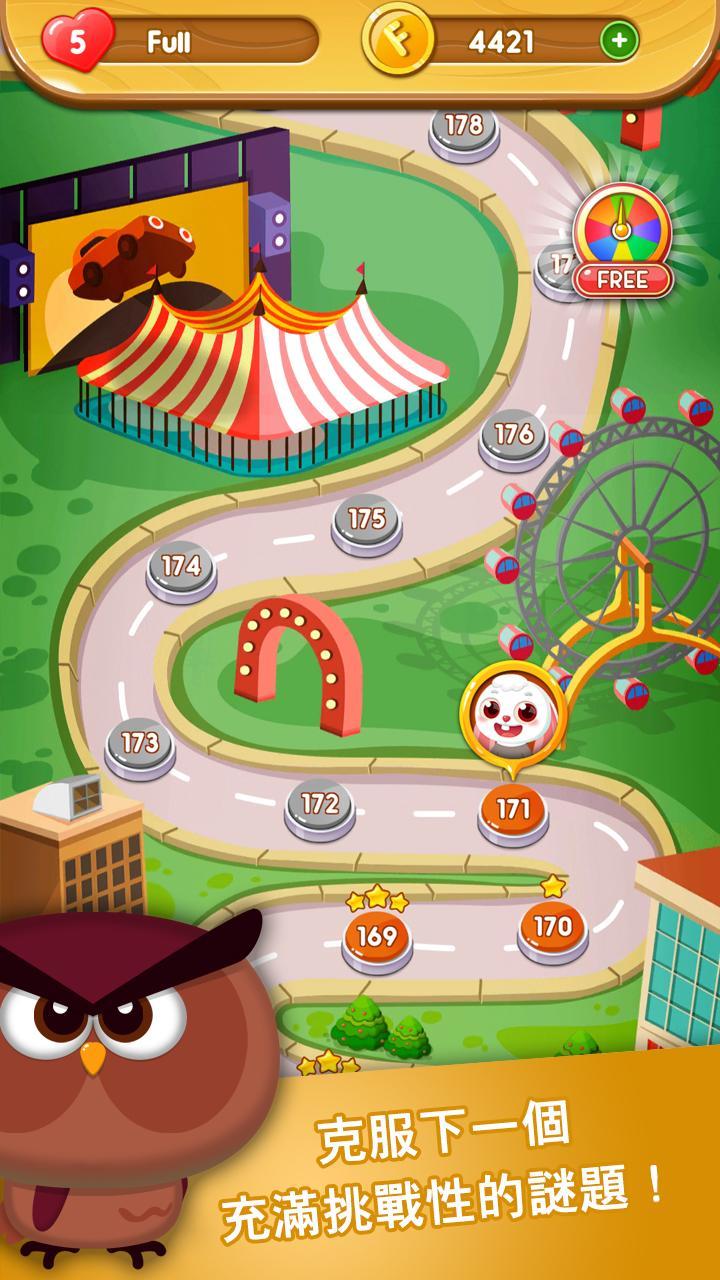Replay level 169 with three stars
720x1280 pixels.
point(376,938)
